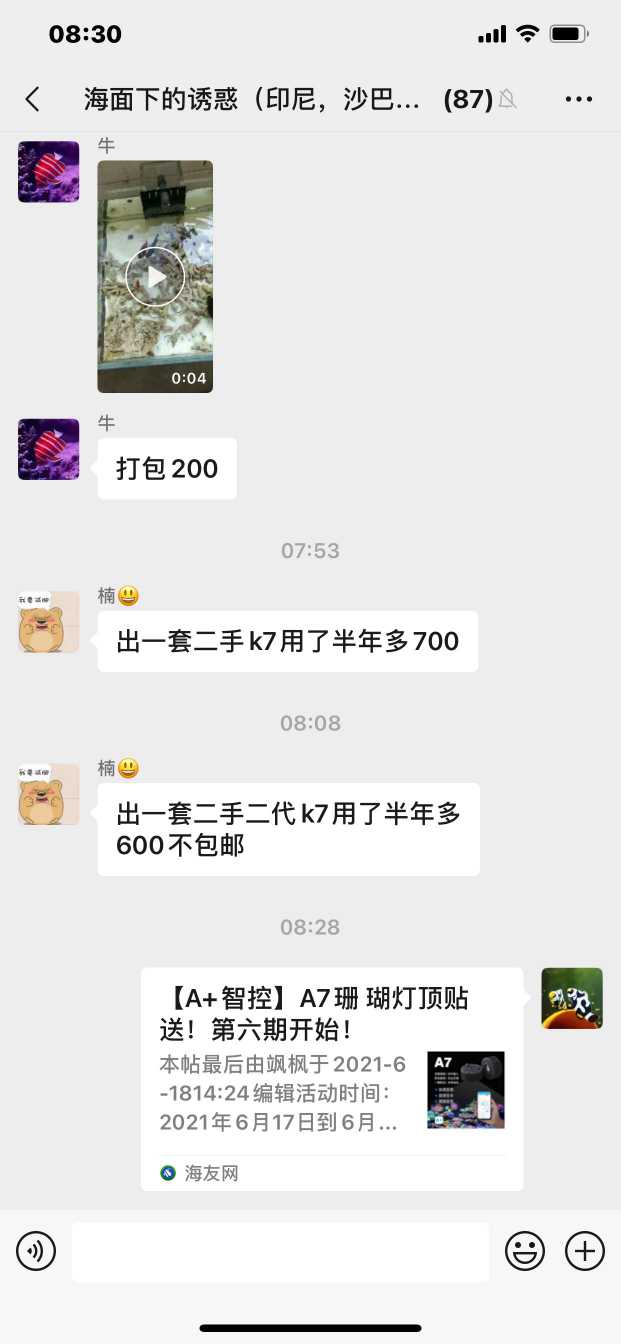This screenshot has width=621, height=1344.
Task: Tap the message text input box
Action: 280,1251
